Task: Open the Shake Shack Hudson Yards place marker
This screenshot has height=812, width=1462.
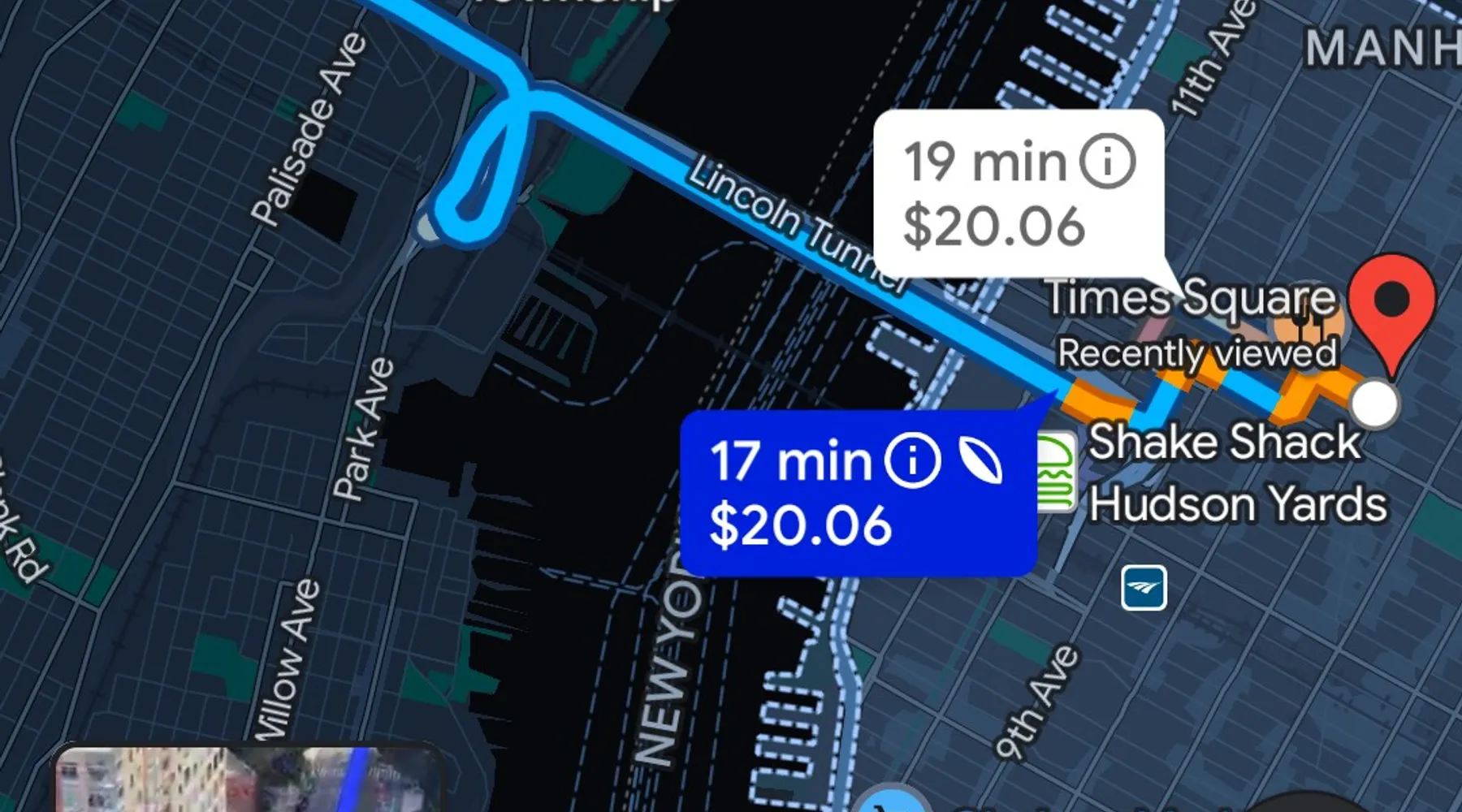Action: coord(1056,473)
